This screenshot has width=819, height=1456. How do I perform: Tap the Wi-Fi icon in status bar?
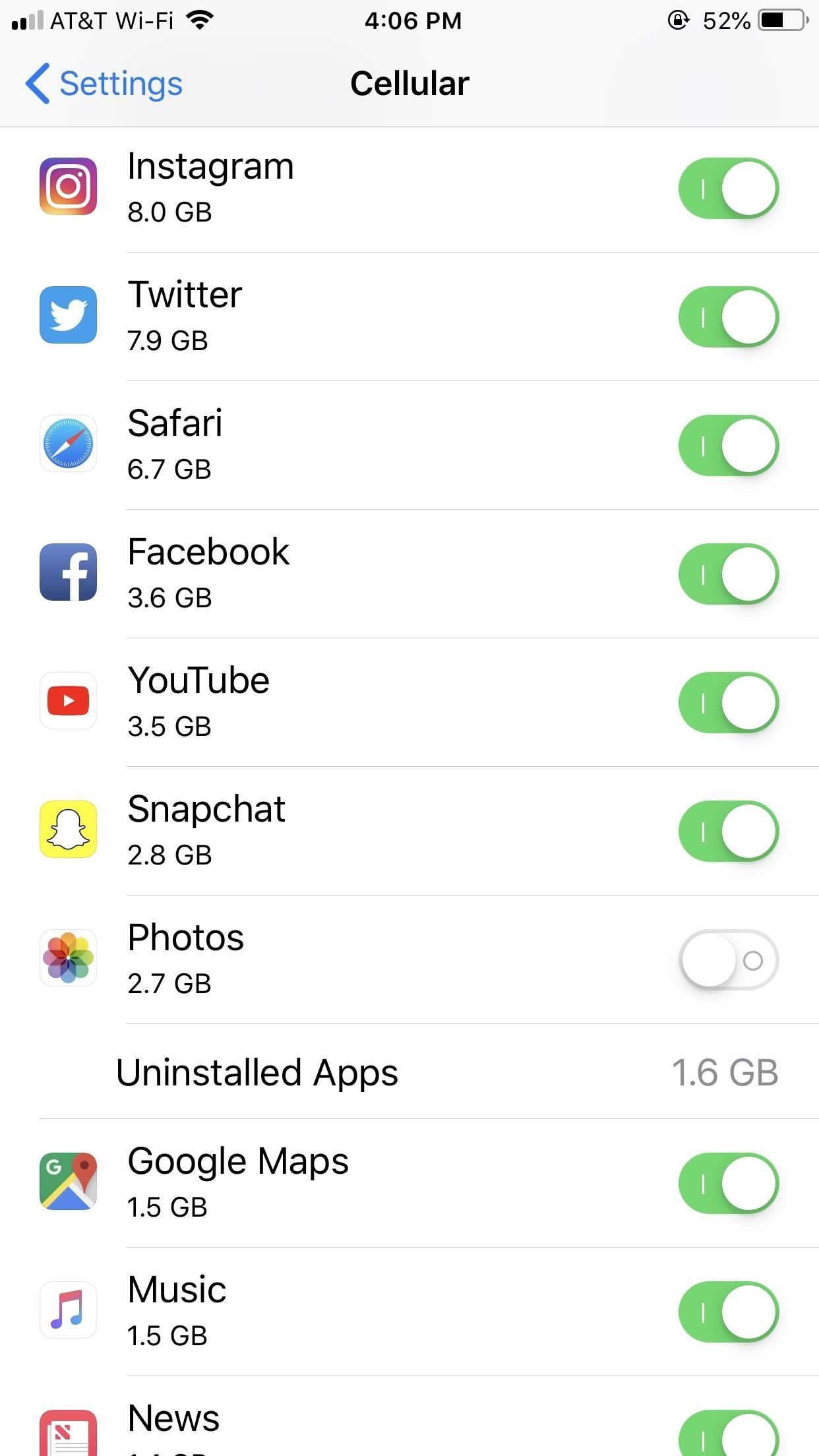point(200,20)
